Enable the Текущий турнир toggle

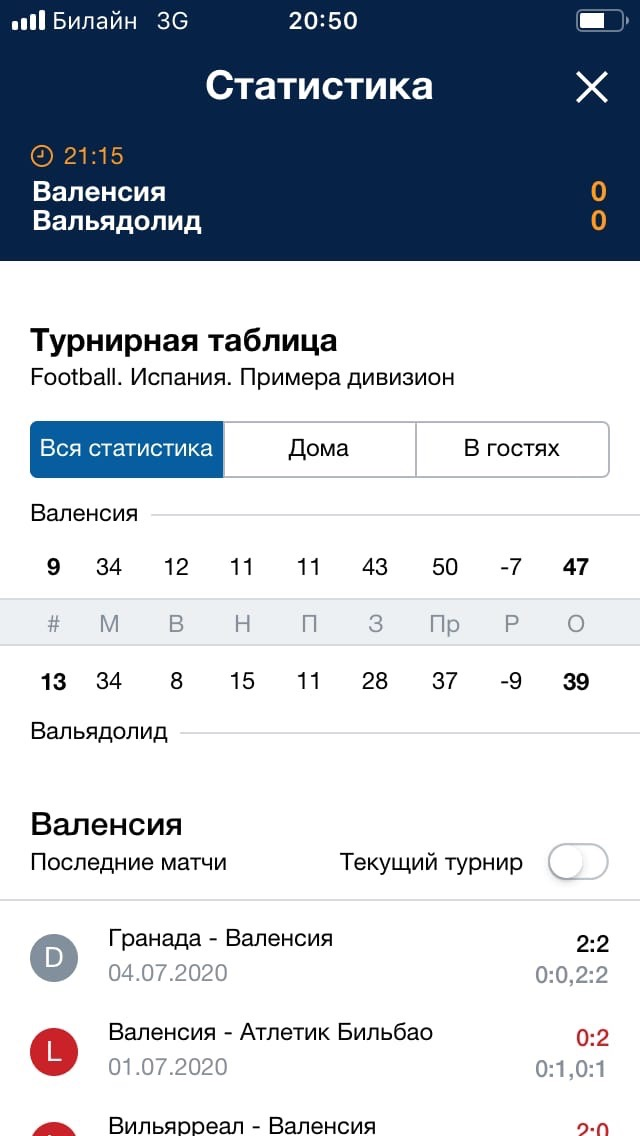pyautogui.click(x=578, y=862)
